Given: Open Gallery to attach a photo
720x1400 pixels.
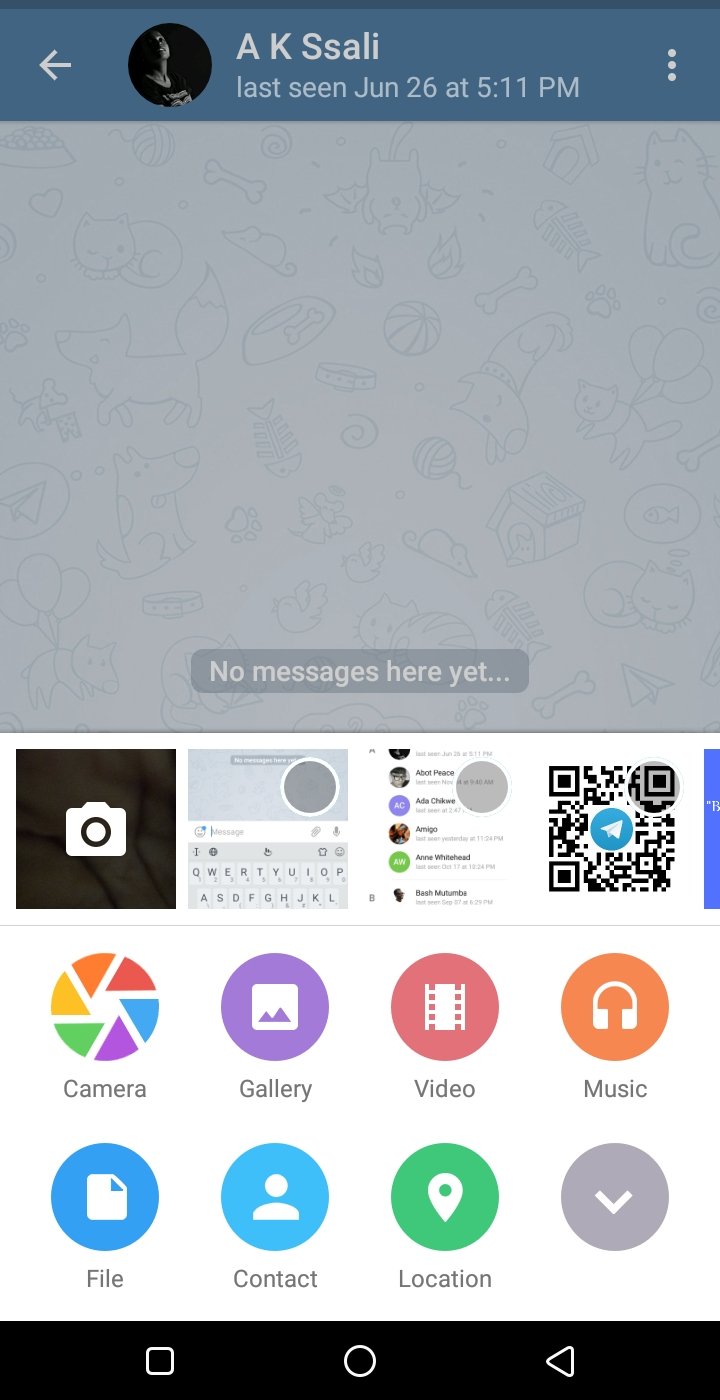Looking at the screenshot, I should click(275, 1007).
